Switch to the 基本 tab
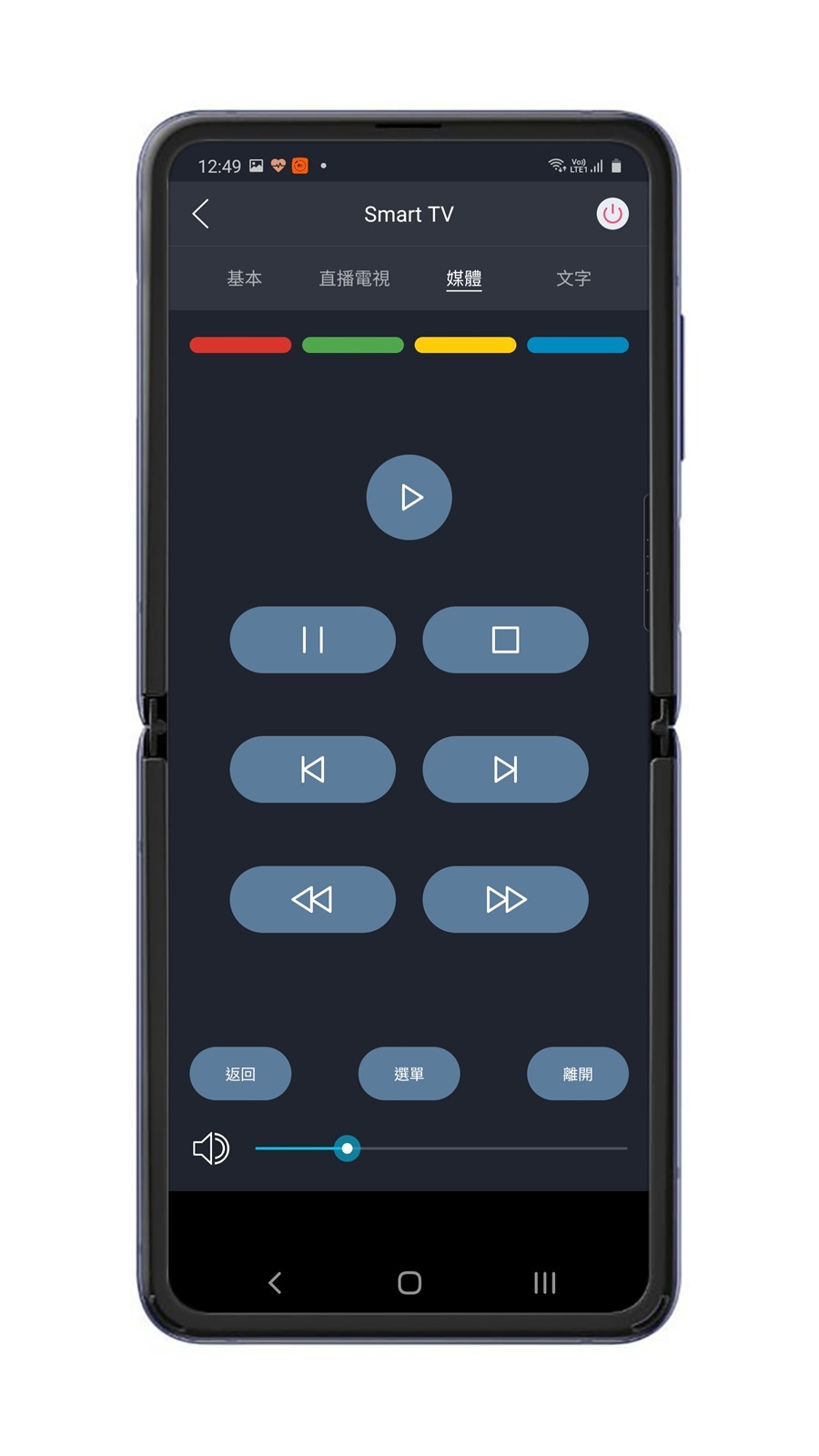The height and width of the screenshot is (1456, 819). (244, 278)
